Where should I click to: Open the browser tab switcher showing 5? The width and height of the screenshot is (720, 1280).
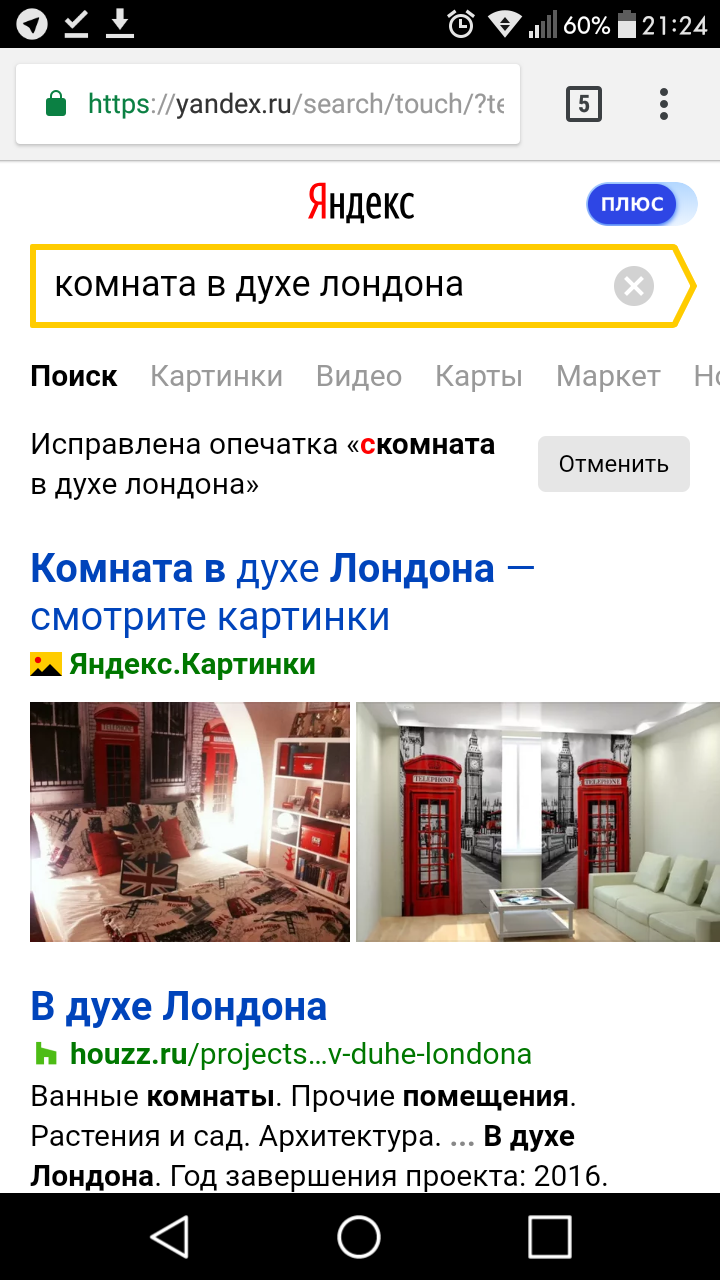584,104
